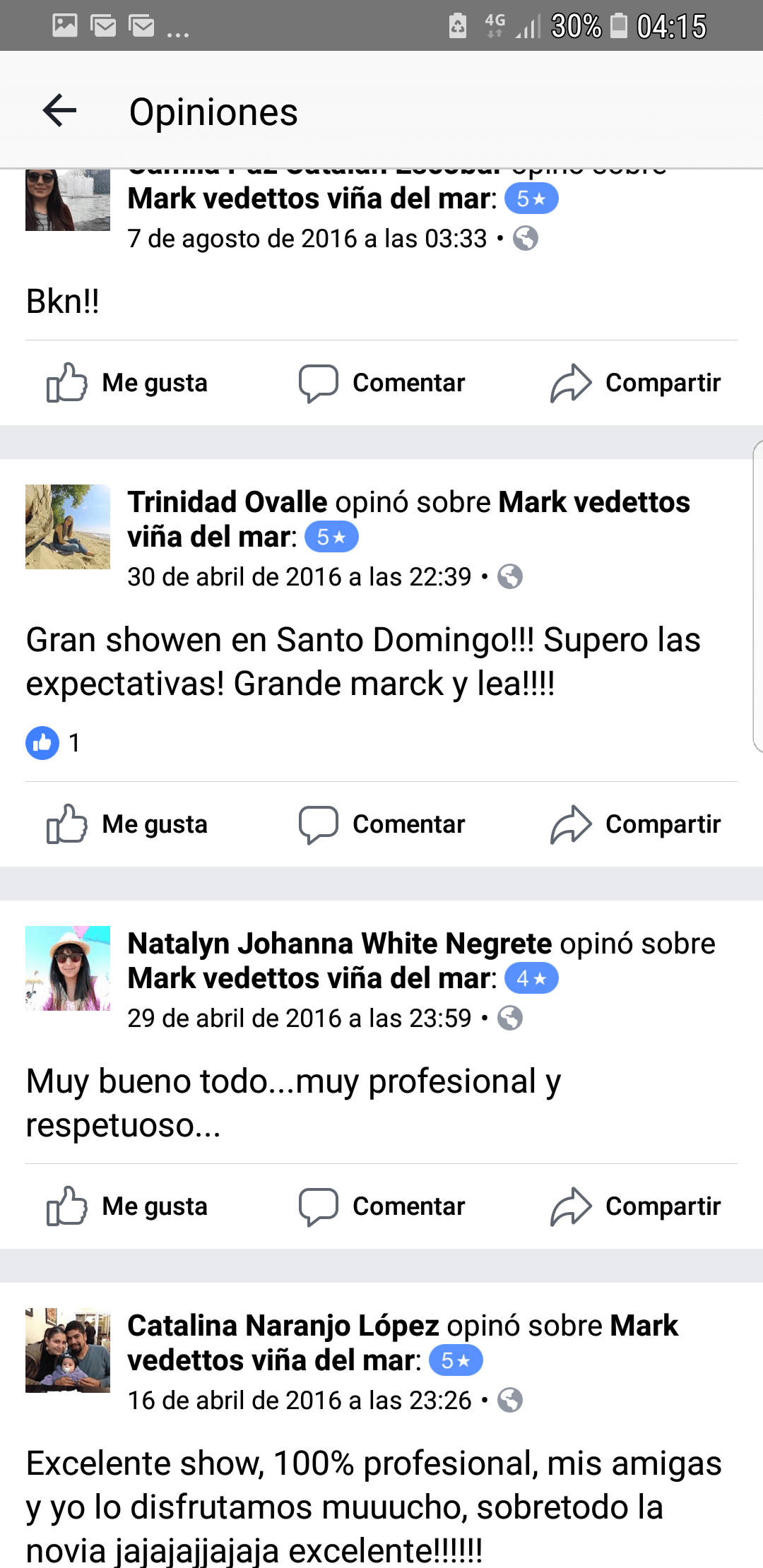This screenshot has height=1568, width=763.
Task: Like Natalyn Johanna's review
Action: pos(127,1206)
